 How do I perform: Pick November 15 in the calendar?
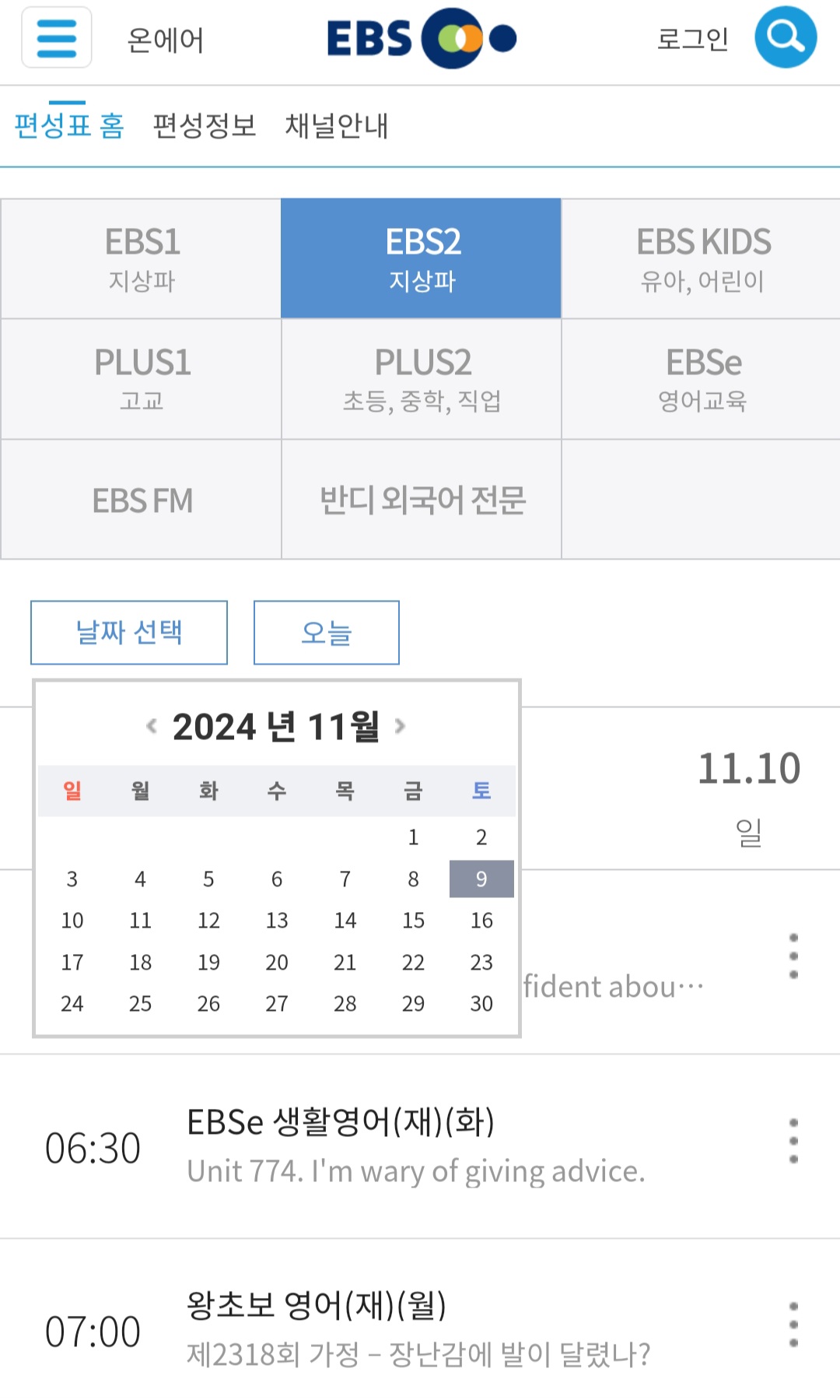[x=413, y=921]
